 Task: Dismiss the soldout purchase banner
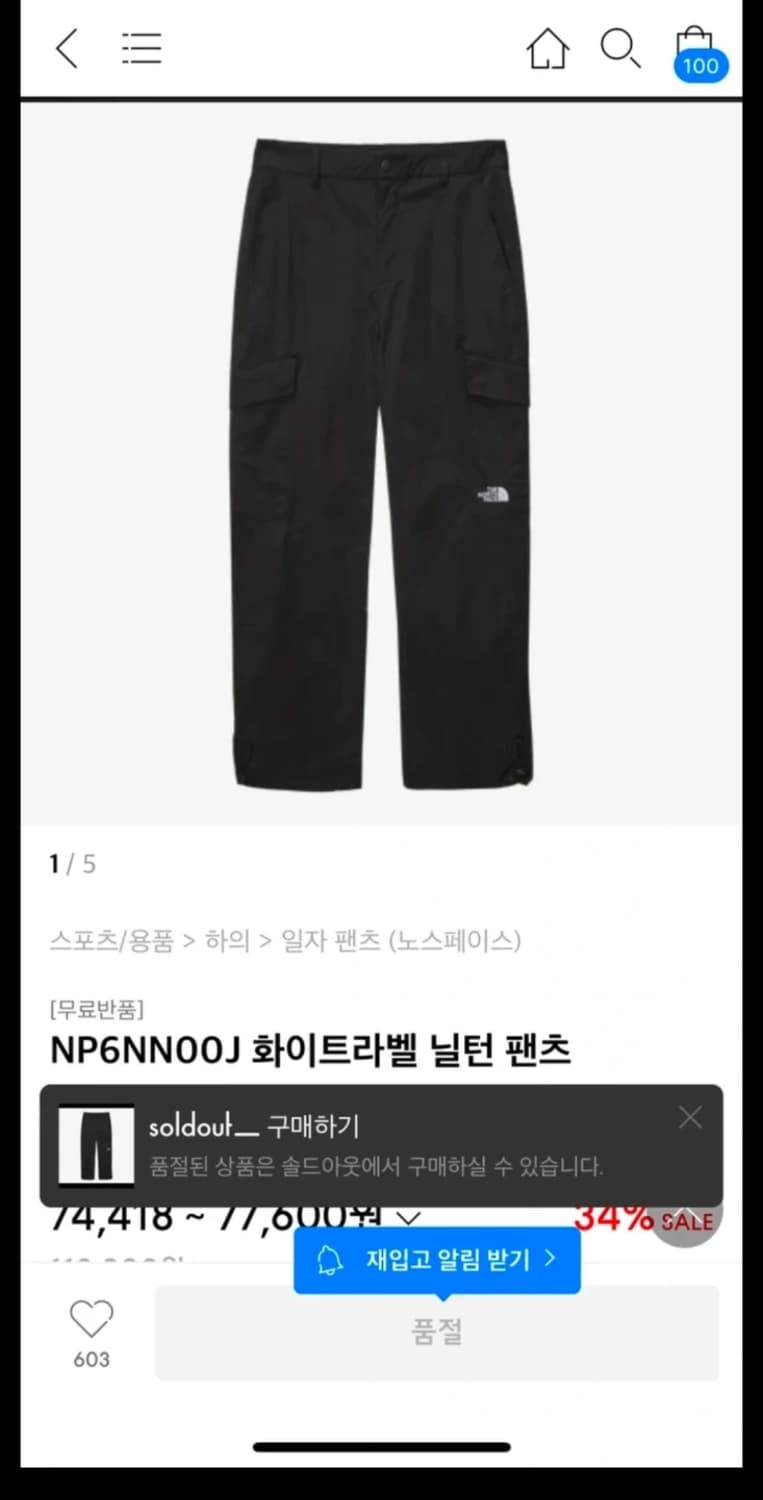[x=690, y=1117]
